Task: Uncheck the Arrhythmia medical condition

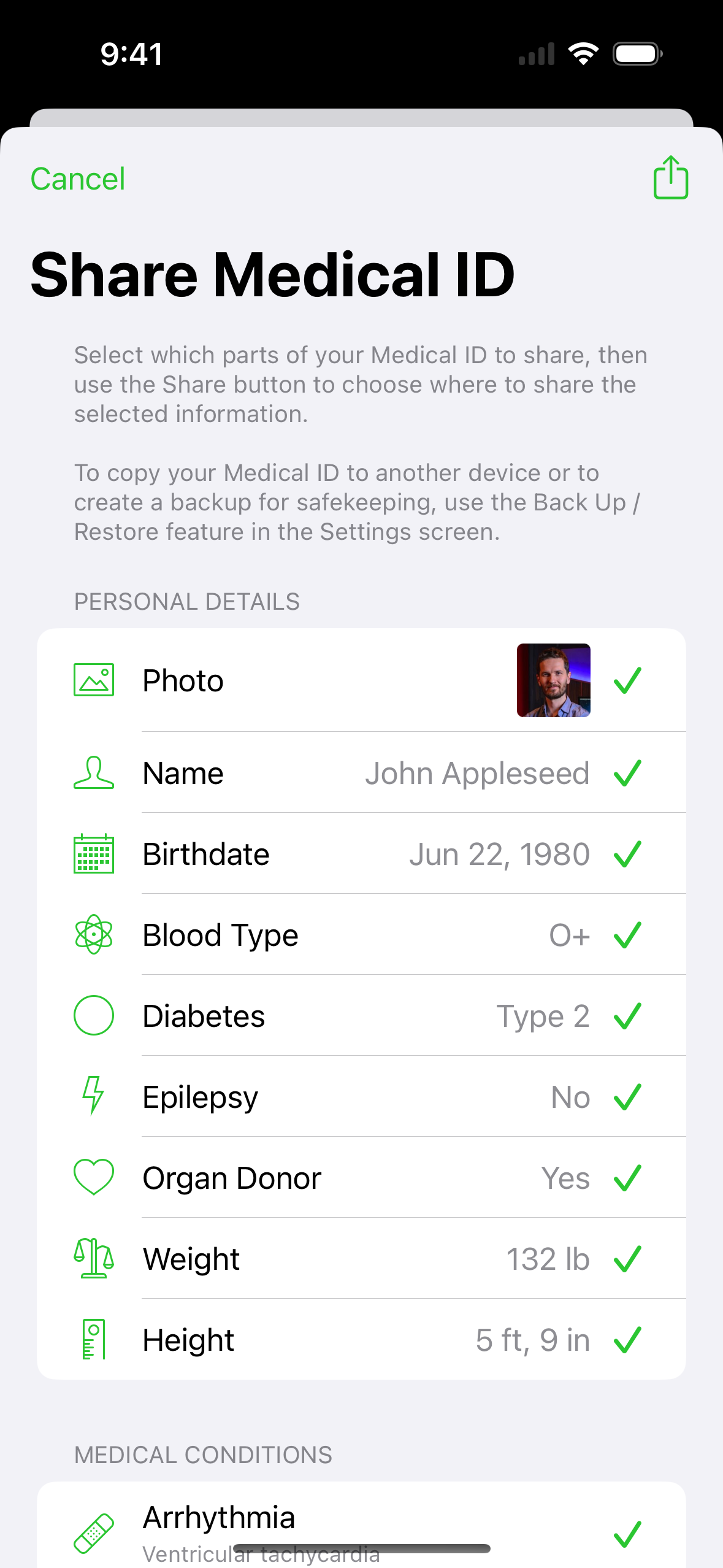Action: click(x=627, y=1534)
